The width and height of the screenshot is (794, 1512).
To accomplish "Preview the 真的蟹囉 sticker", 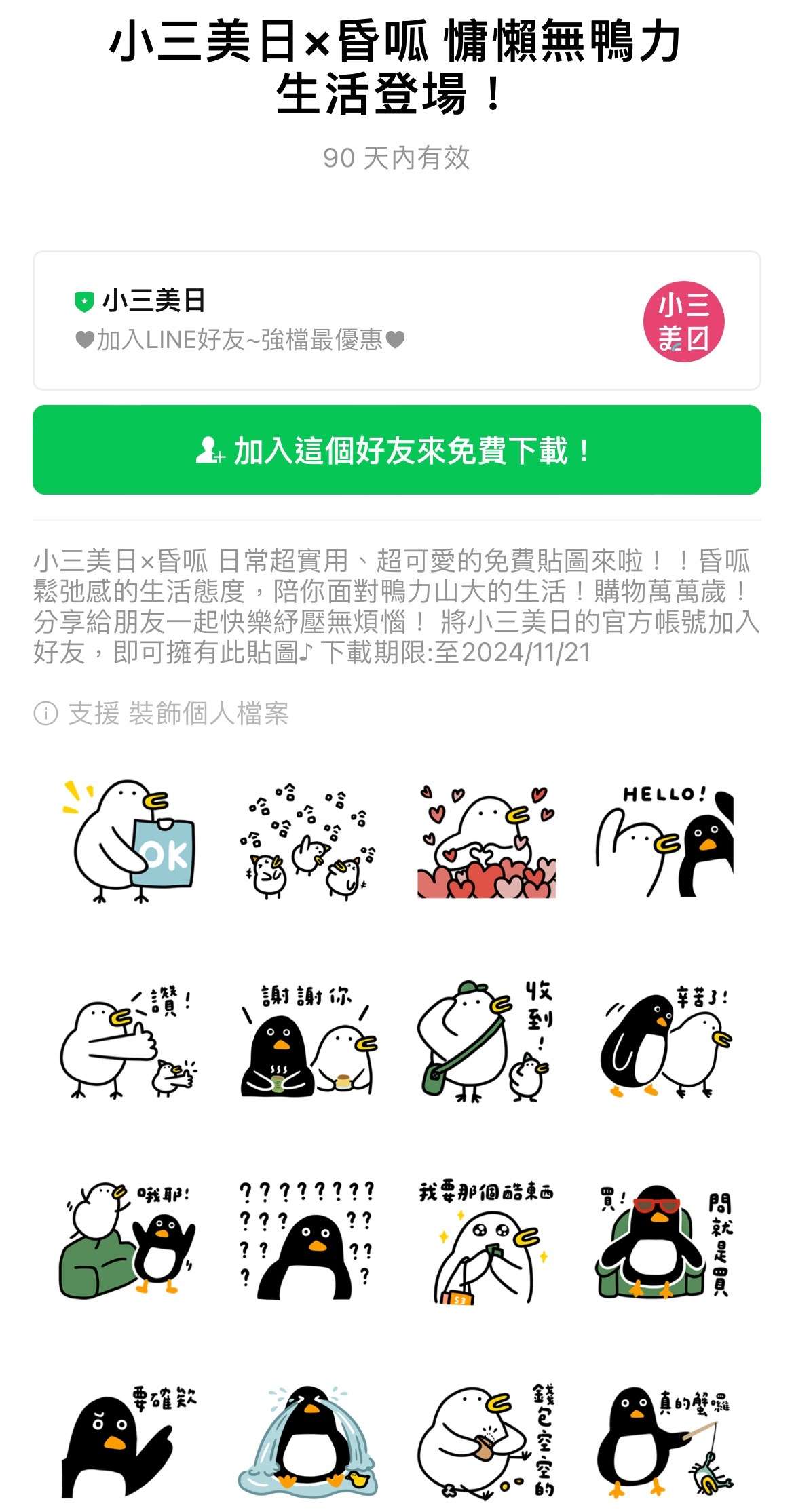I will [x=664, y=1439].
